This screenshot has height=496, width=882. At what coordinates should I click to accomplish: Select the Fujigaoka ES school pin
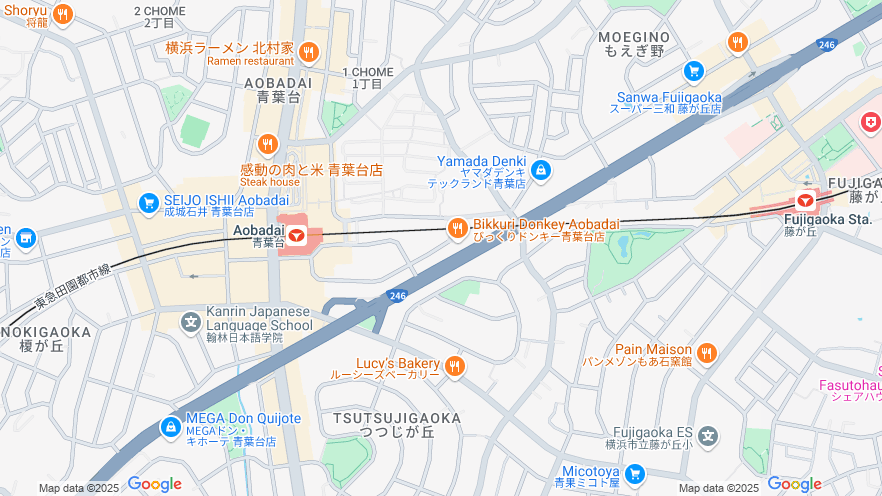tap(708, 436)
